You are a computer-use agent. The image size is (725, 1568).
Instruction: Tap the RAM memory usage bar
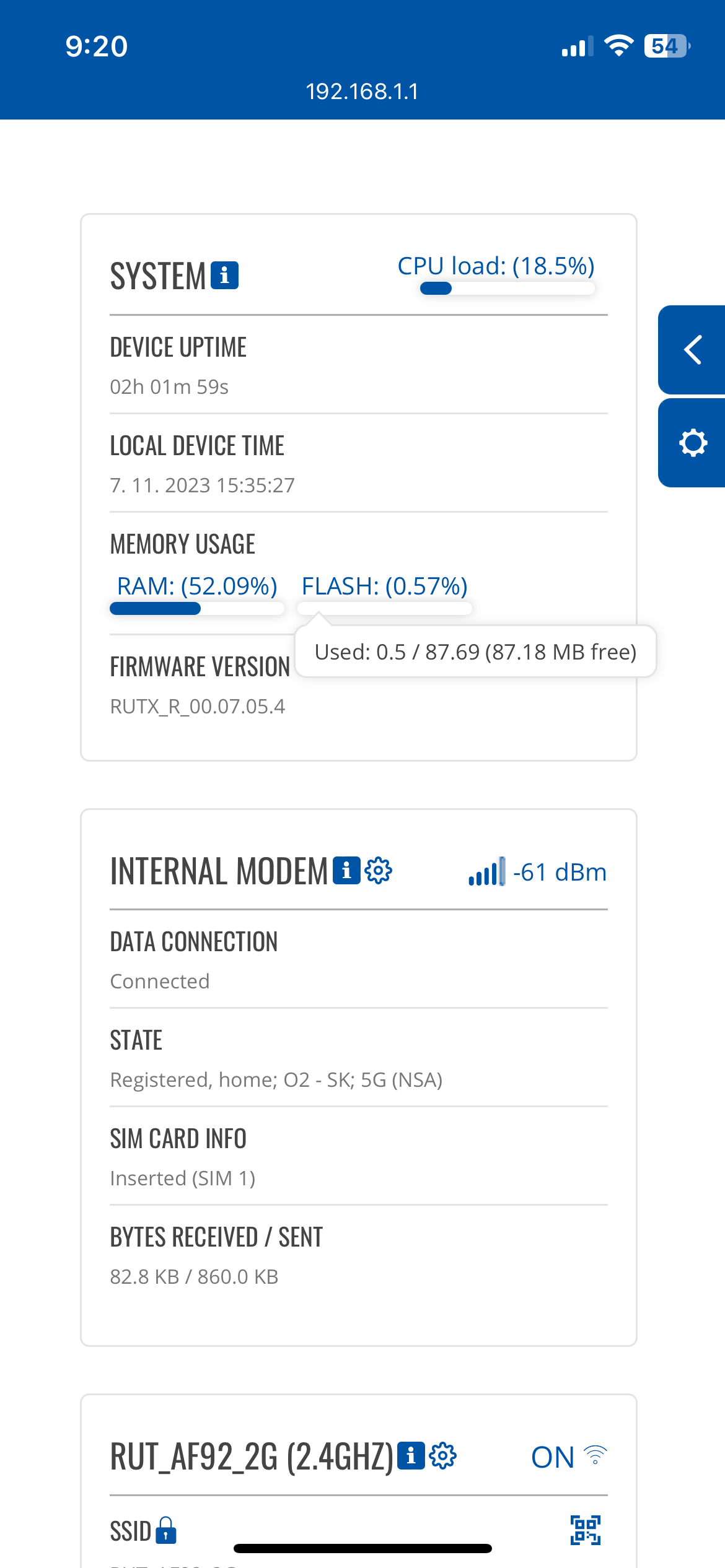(x=197, y=609)
